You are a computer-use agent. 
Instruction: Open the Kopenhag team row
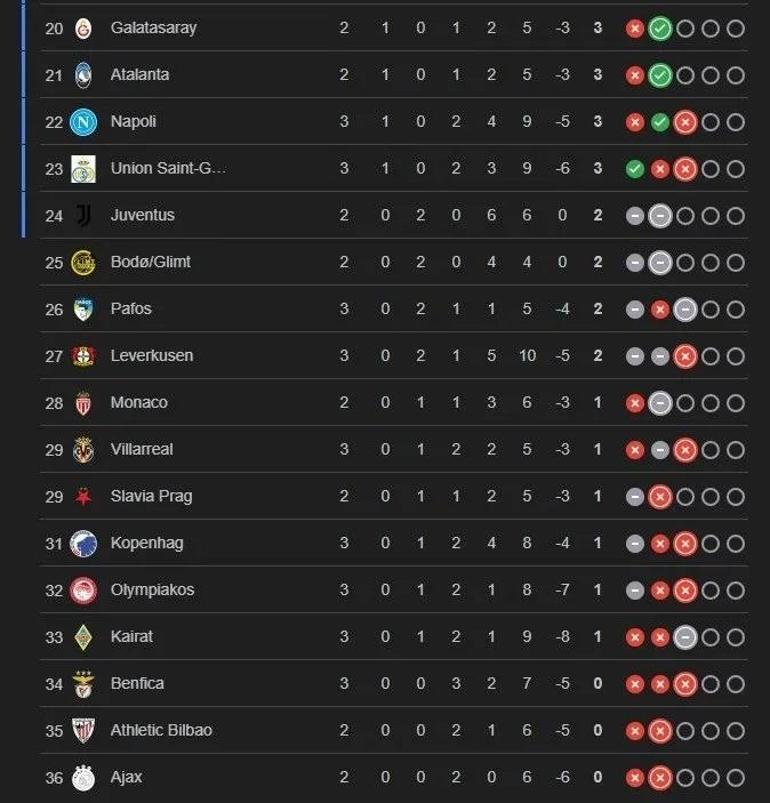coord(146,544)
